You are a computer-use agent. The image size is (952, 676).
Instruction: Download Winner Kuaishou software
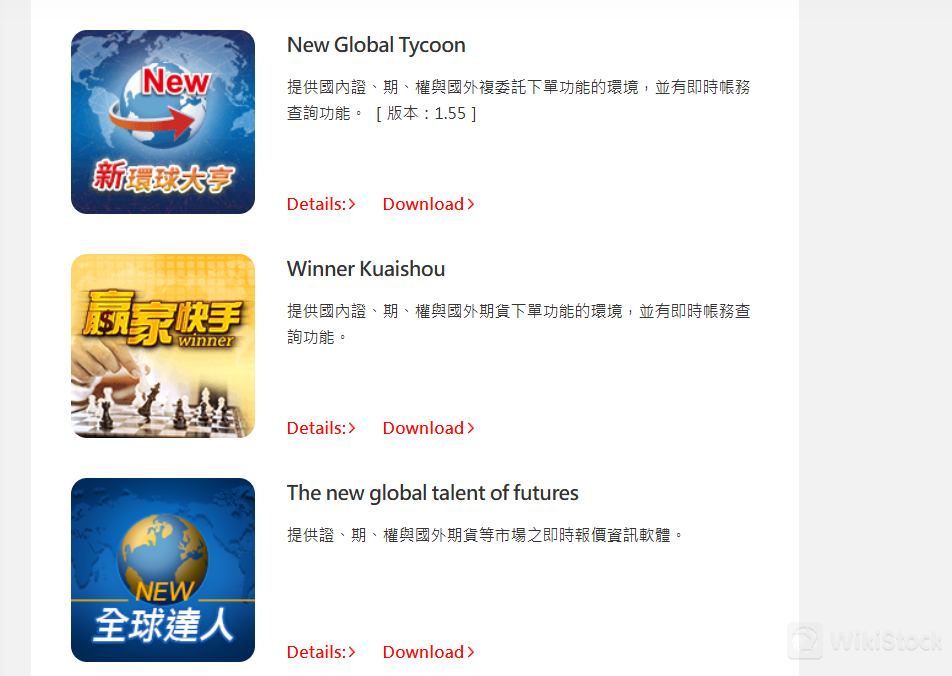(x=428, y=428)
